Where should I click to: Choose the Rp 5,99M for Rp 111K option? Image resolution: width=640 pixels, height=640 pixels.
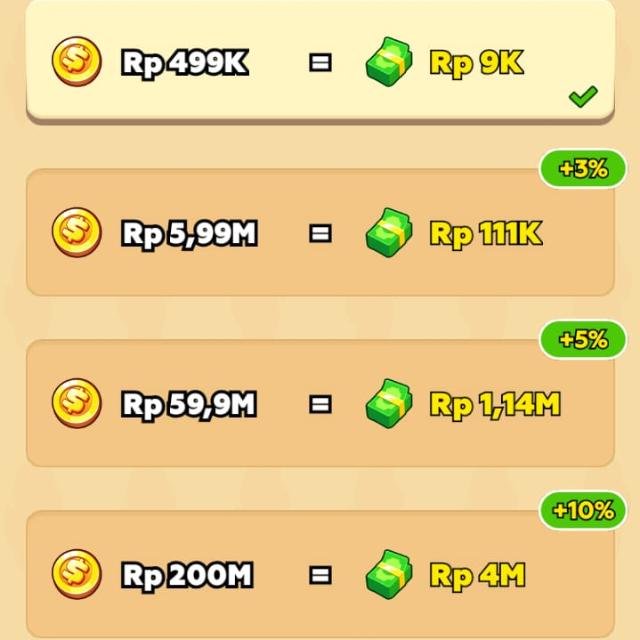tap(320, 233)
